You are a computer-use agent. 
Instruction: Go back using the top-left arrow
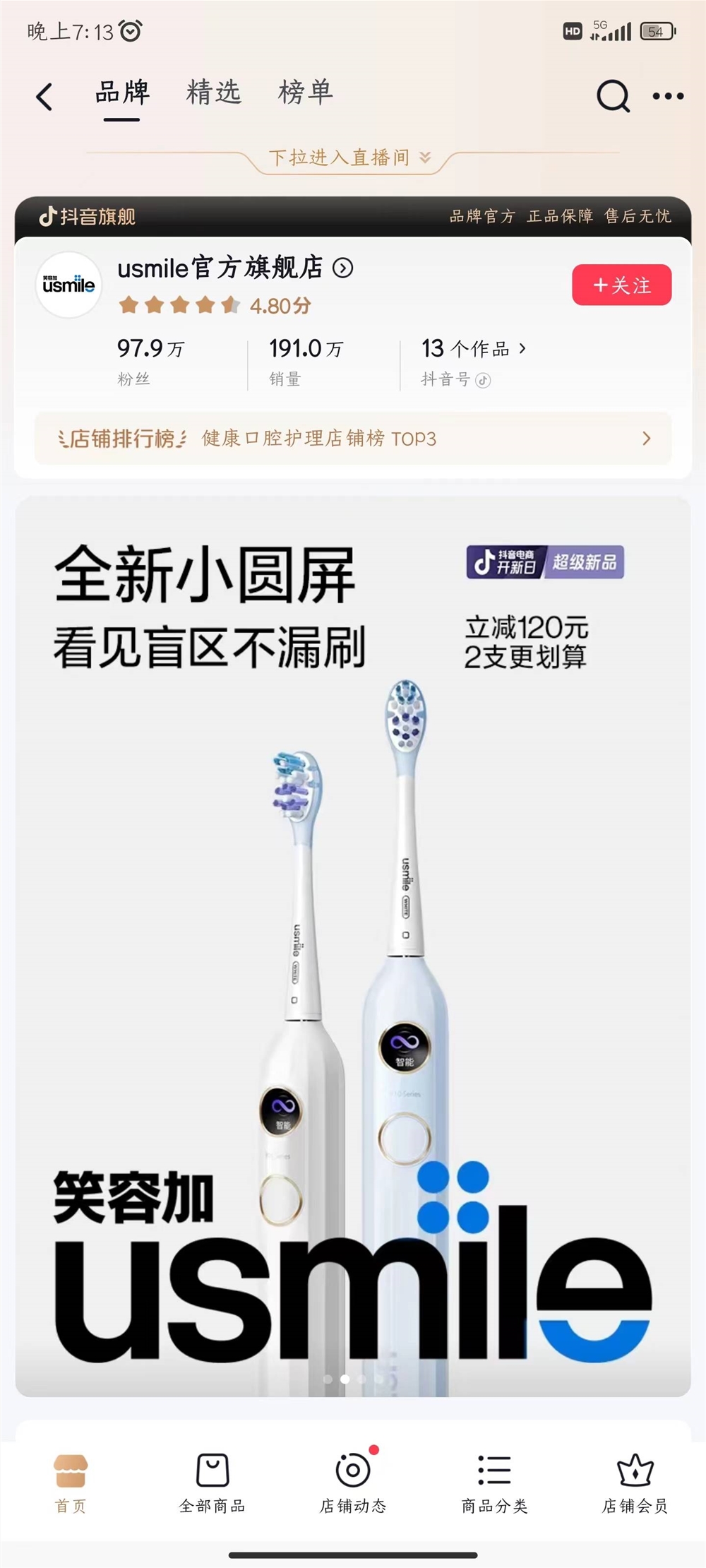point(44,97)
